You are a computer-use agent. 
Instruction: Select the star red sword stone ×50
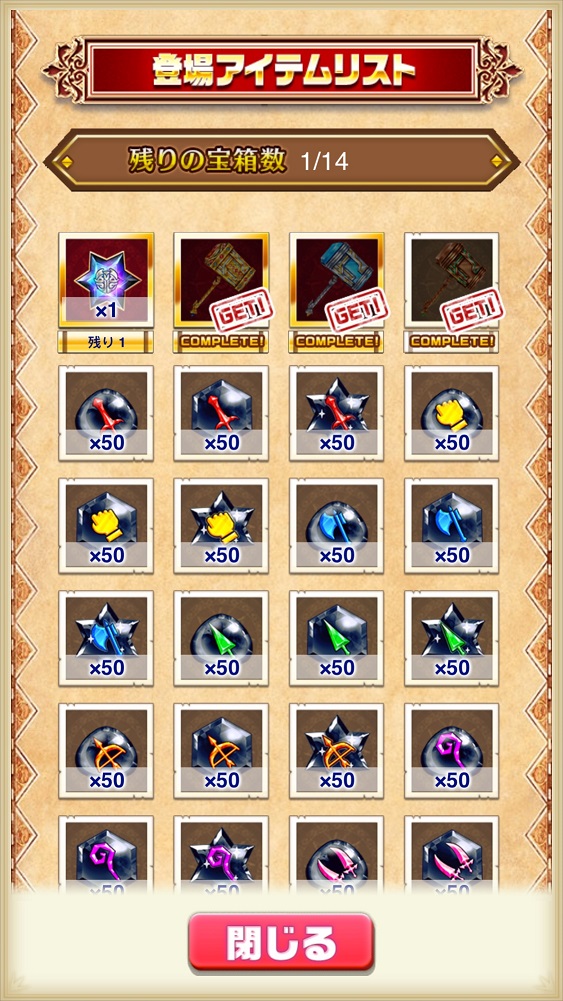pos(336,413)
